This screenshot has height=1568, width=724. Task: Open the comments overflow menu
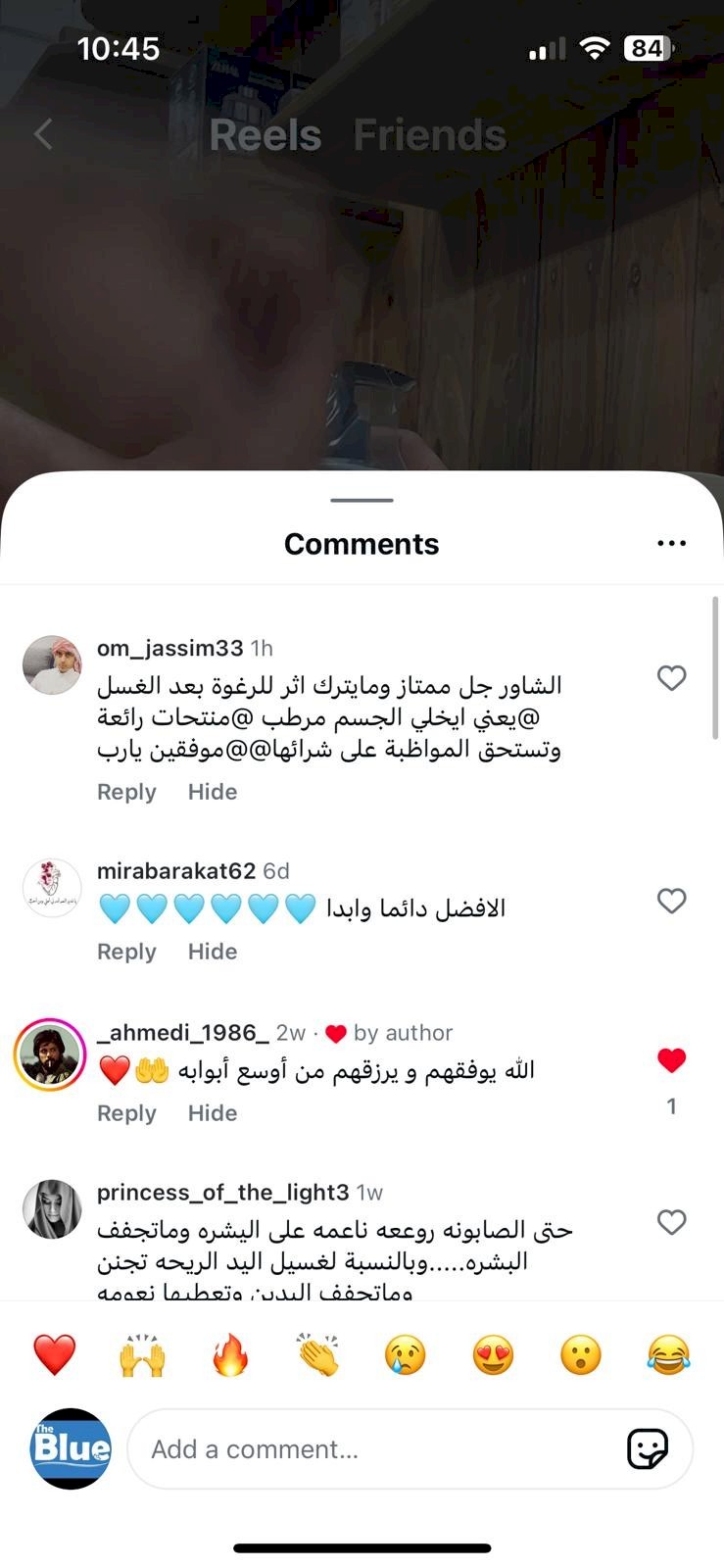(x=671, y=543)
